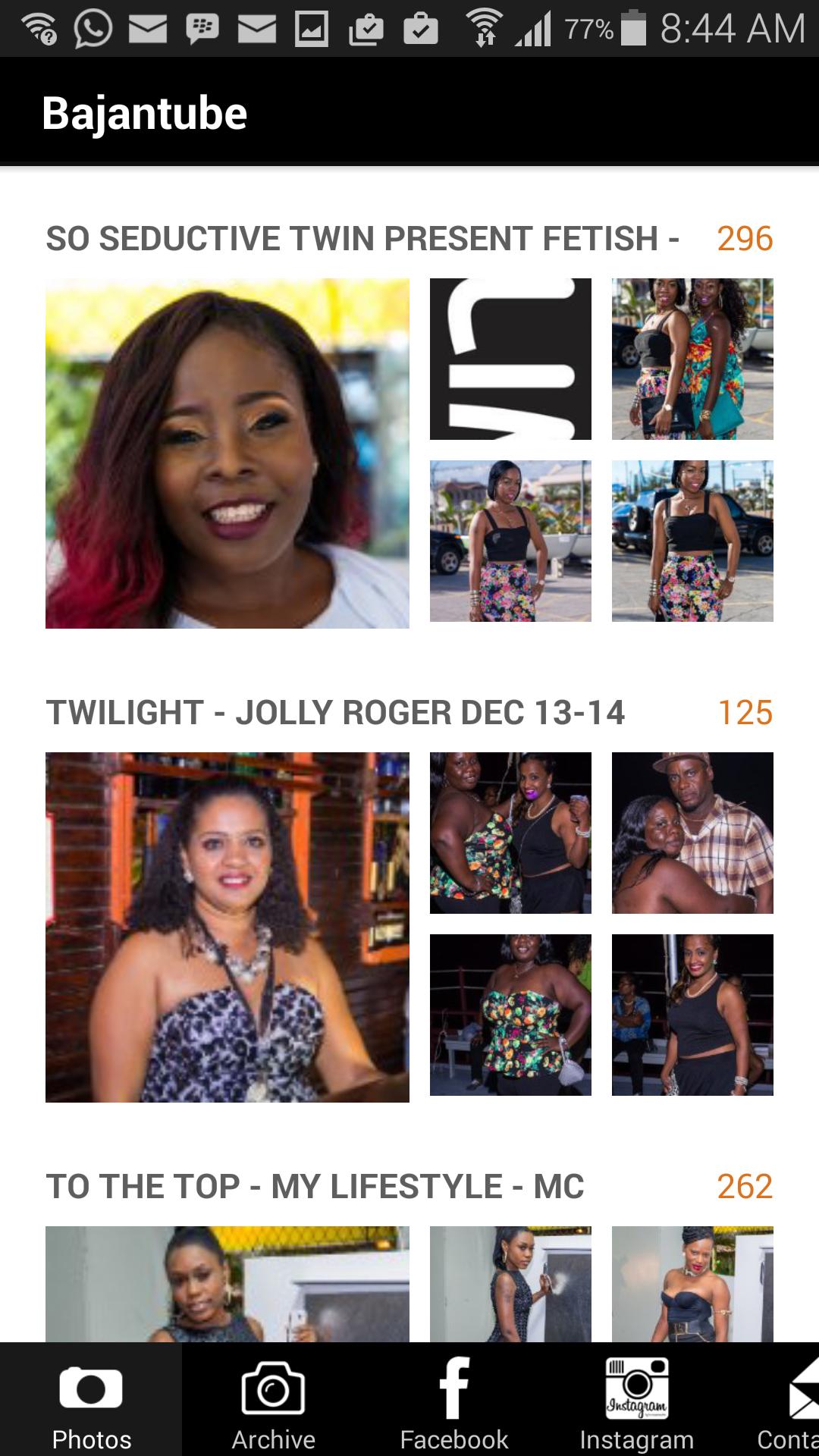Go to the Facebook tab

pyautogui.click(x=454, y=1400)
